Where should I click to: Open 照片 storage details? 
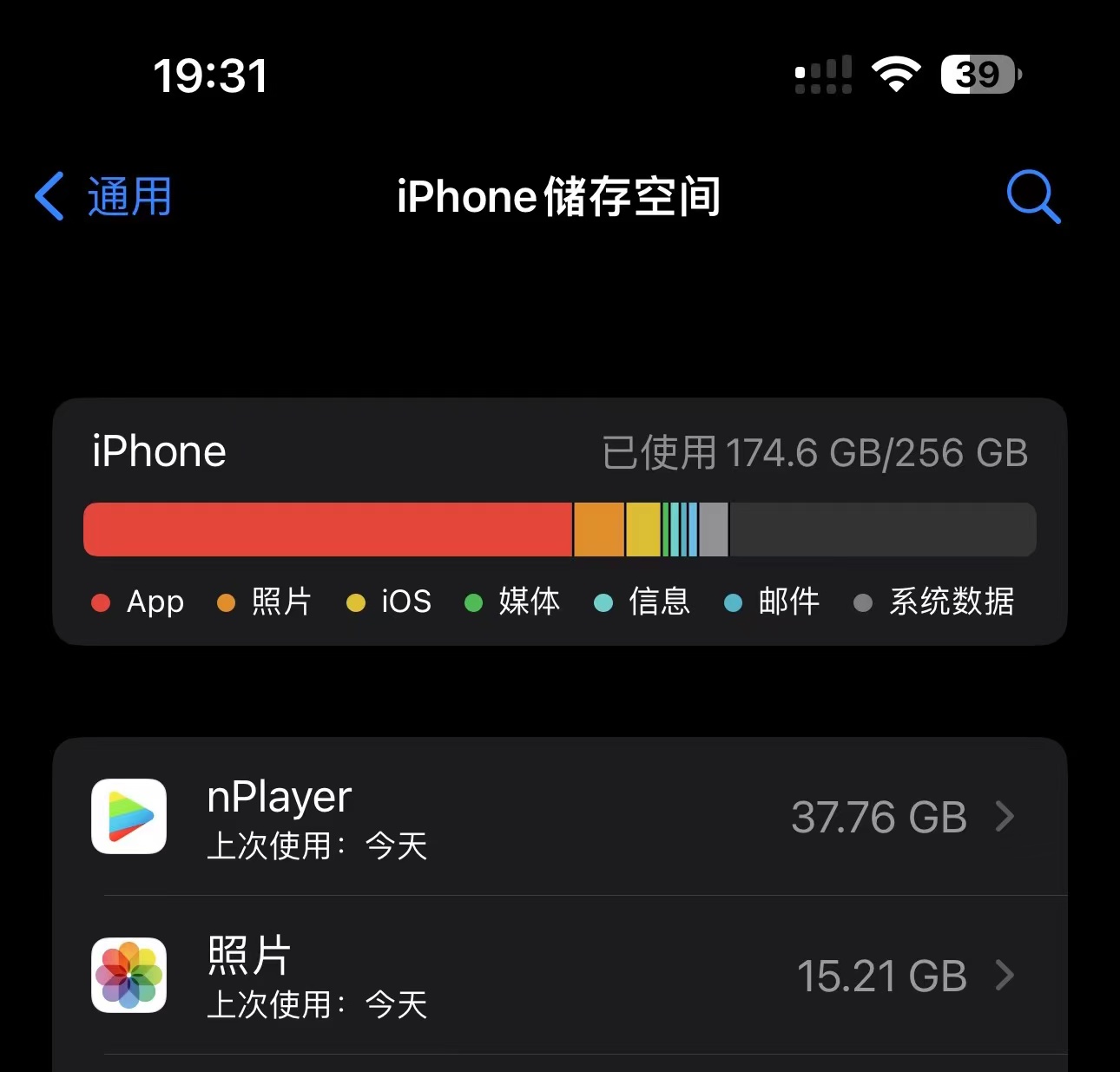559,976
